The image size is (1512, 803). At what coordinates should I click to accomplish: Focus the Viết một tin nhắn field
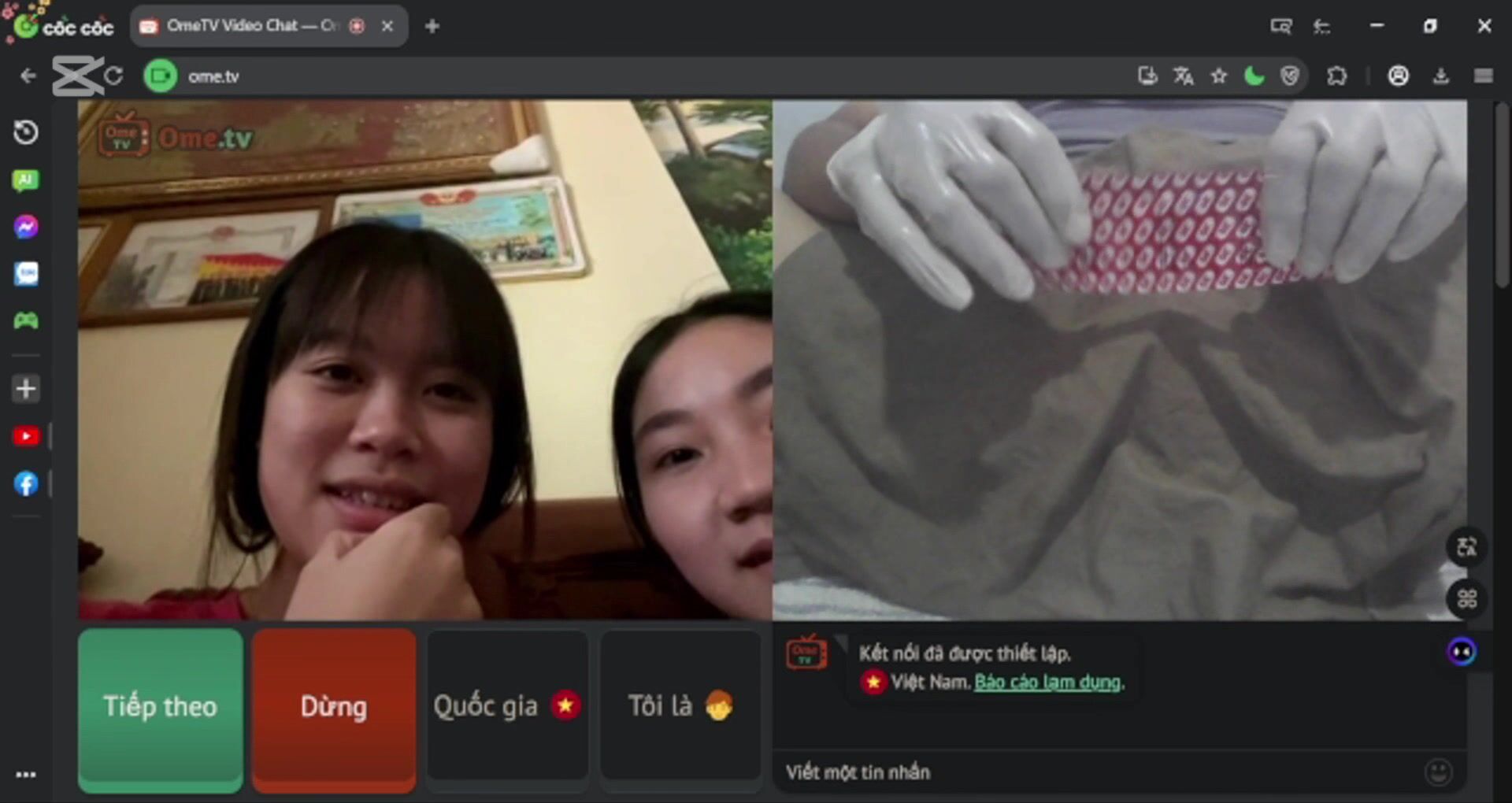[1102, 772]
